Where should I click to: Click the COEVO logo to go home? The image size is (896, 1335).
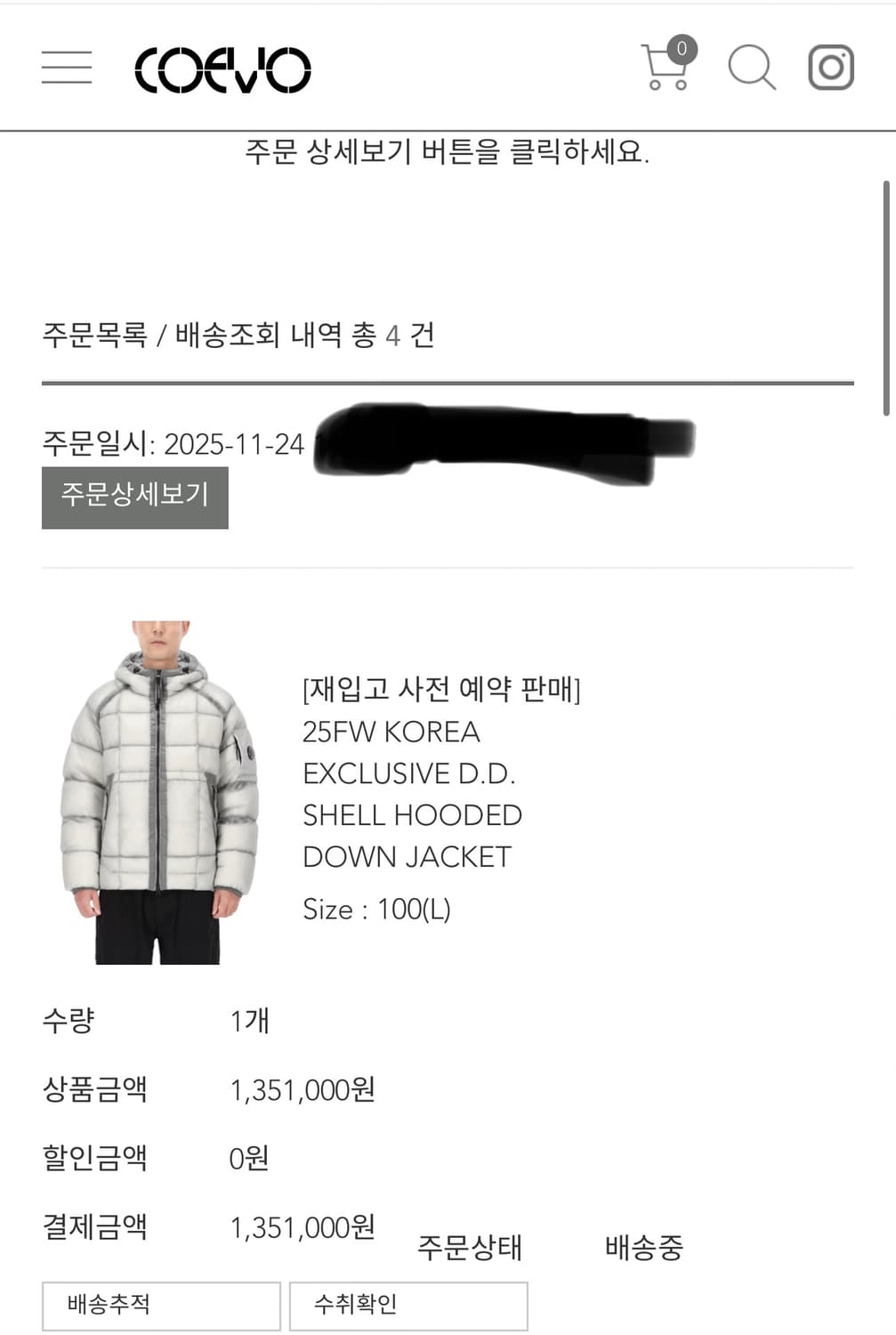(222, 69)
